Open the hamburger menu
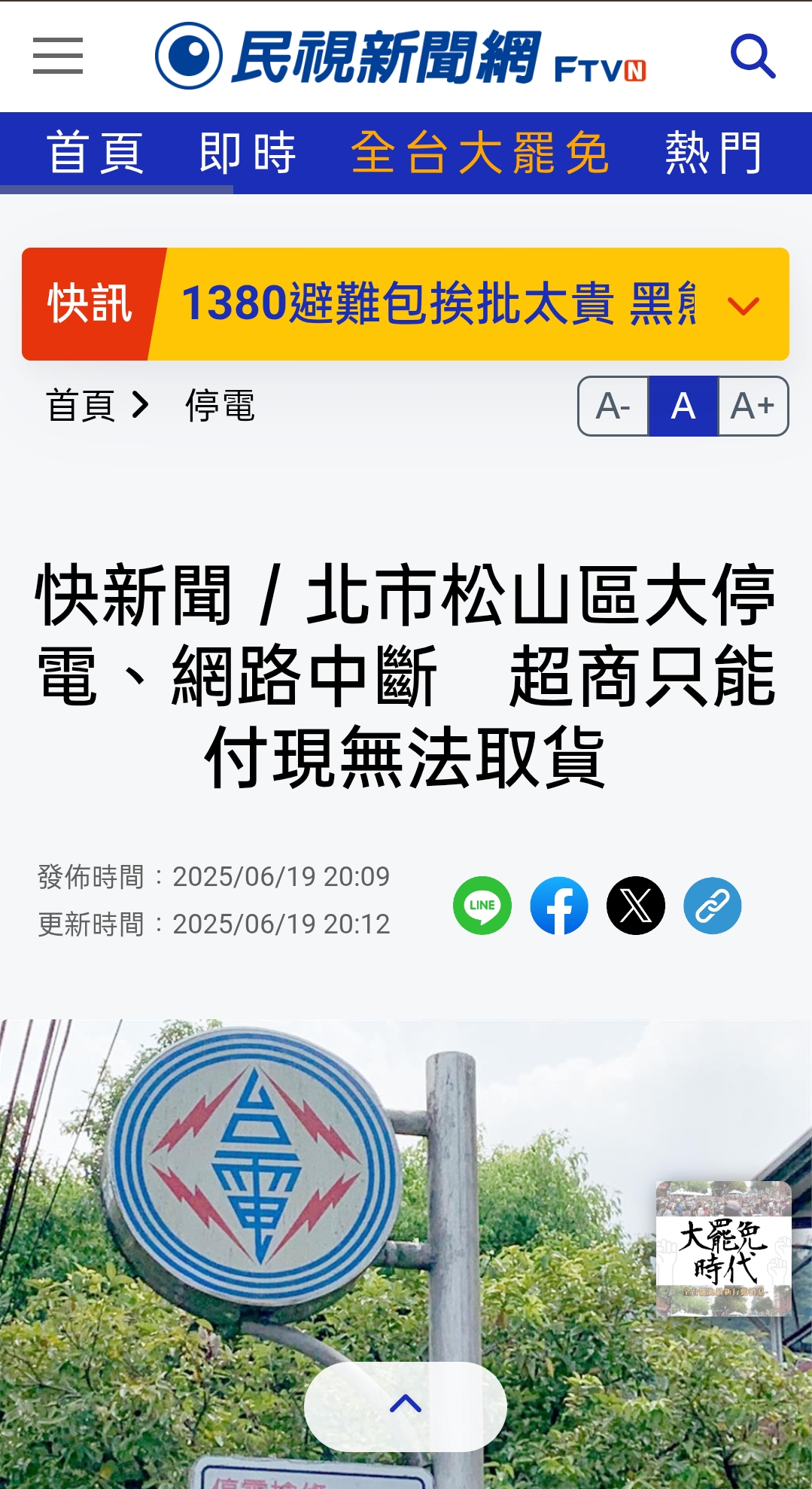 pyautogui.click(x=58, y=56)
